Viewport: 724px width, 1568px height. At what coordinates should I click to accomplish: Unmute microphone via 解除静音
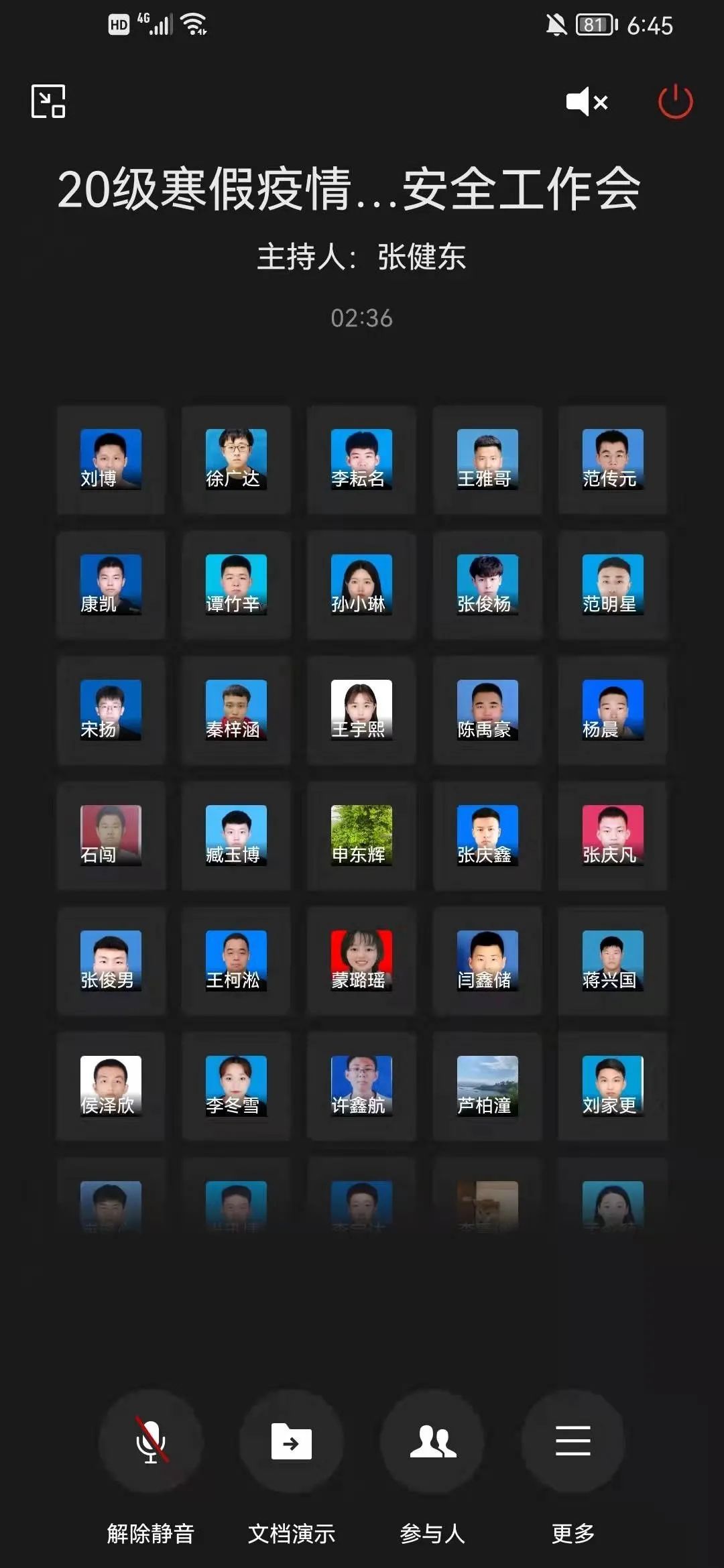(x=151, y=1441)
